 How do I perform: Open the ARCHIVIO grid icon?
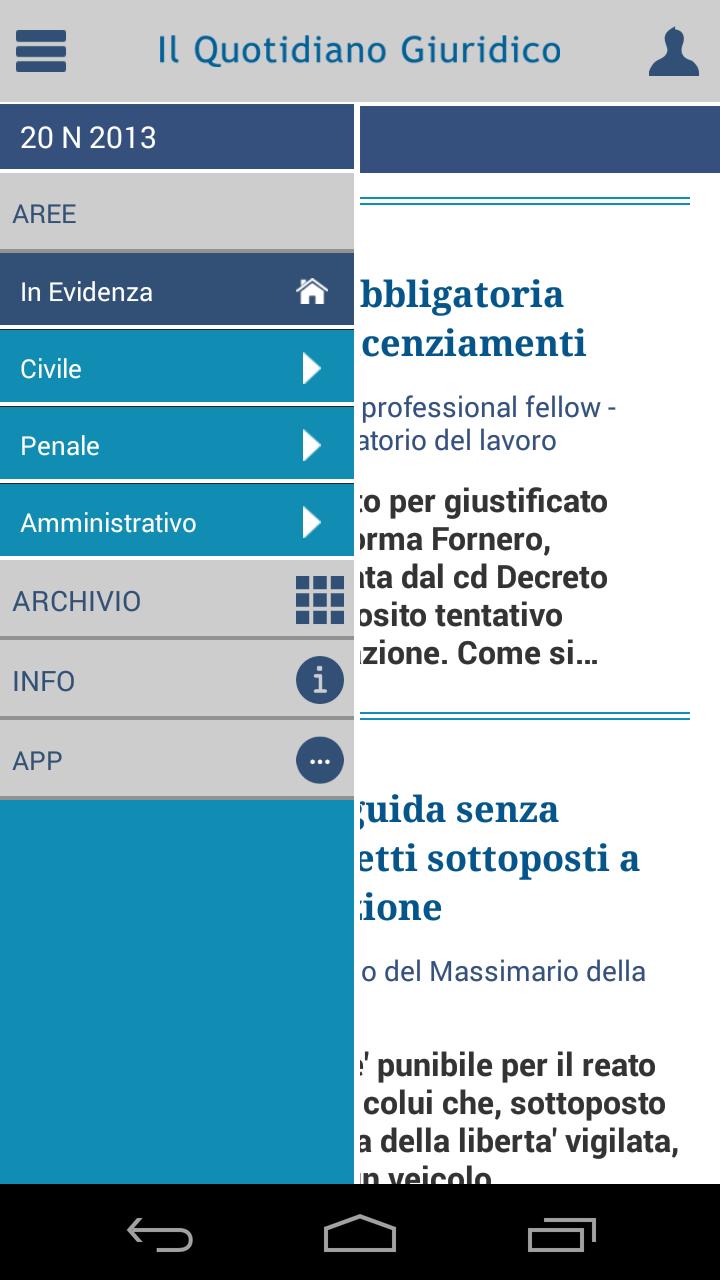point(318,600)
